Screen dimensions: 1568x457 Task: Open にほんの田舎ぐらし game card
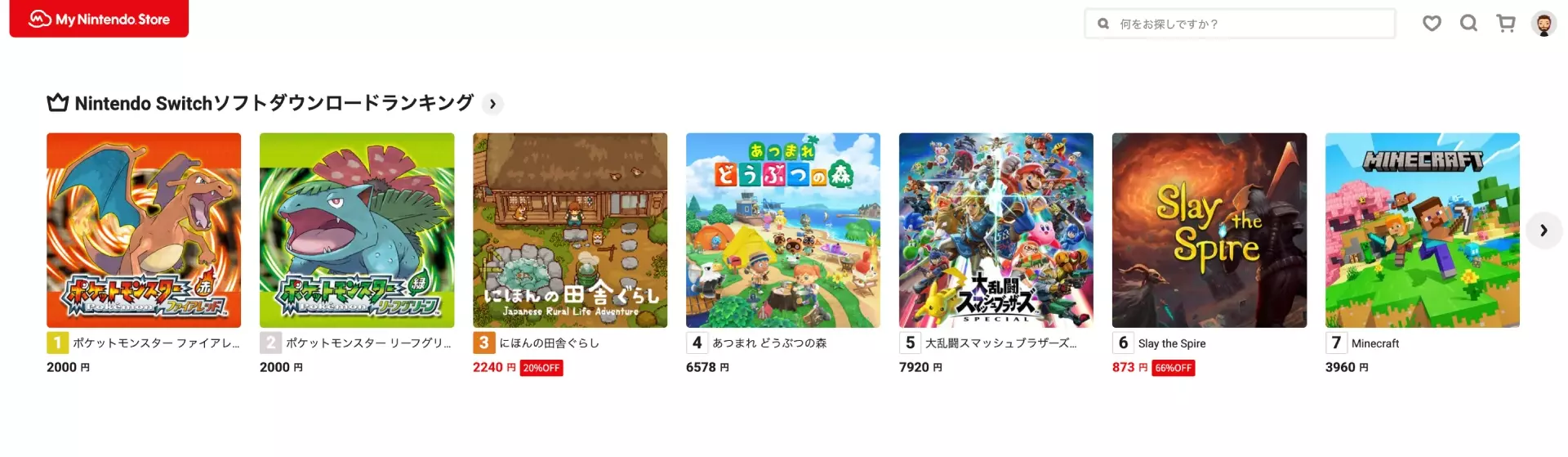click(570, 231)
